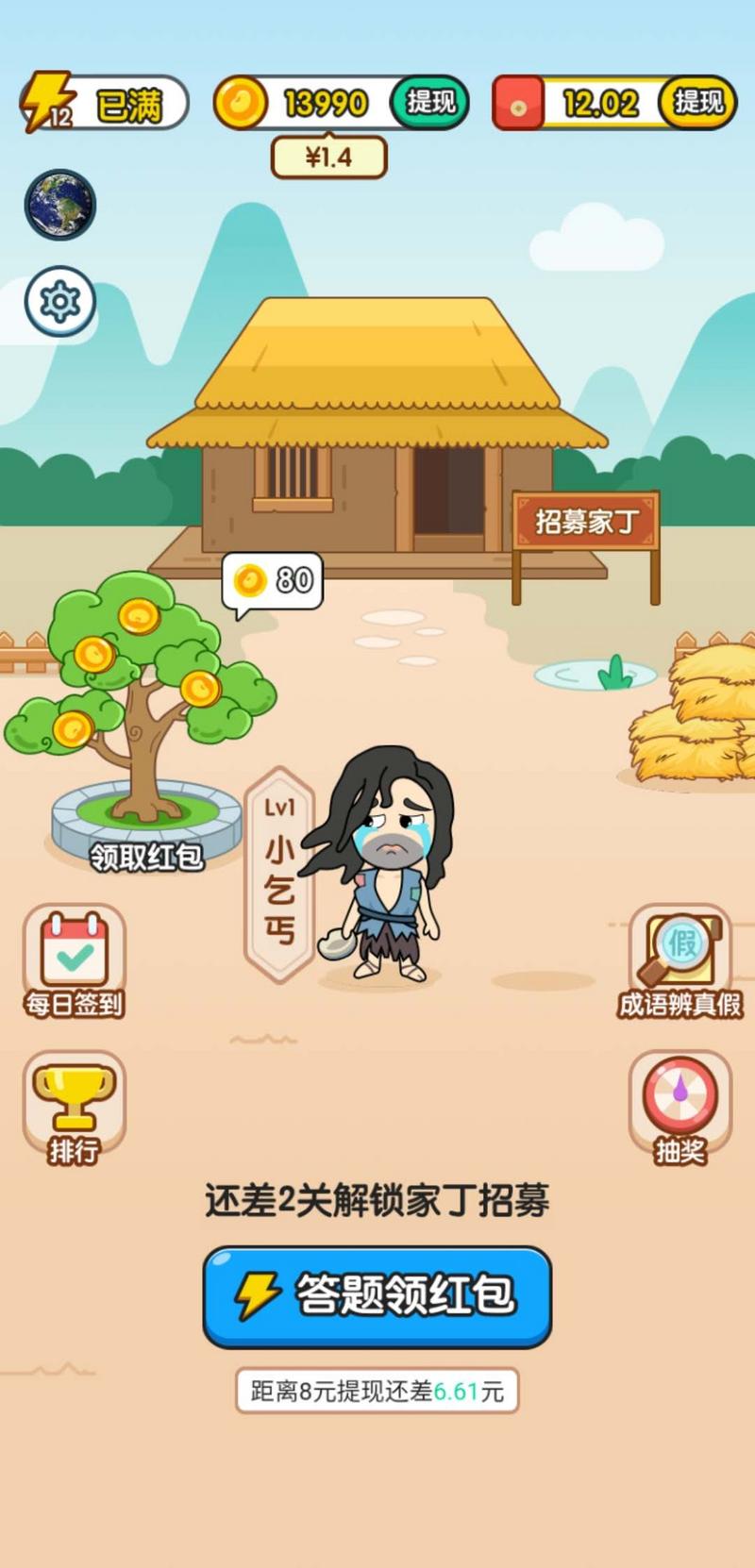Tap the 招募家丁 signboard

586,521
